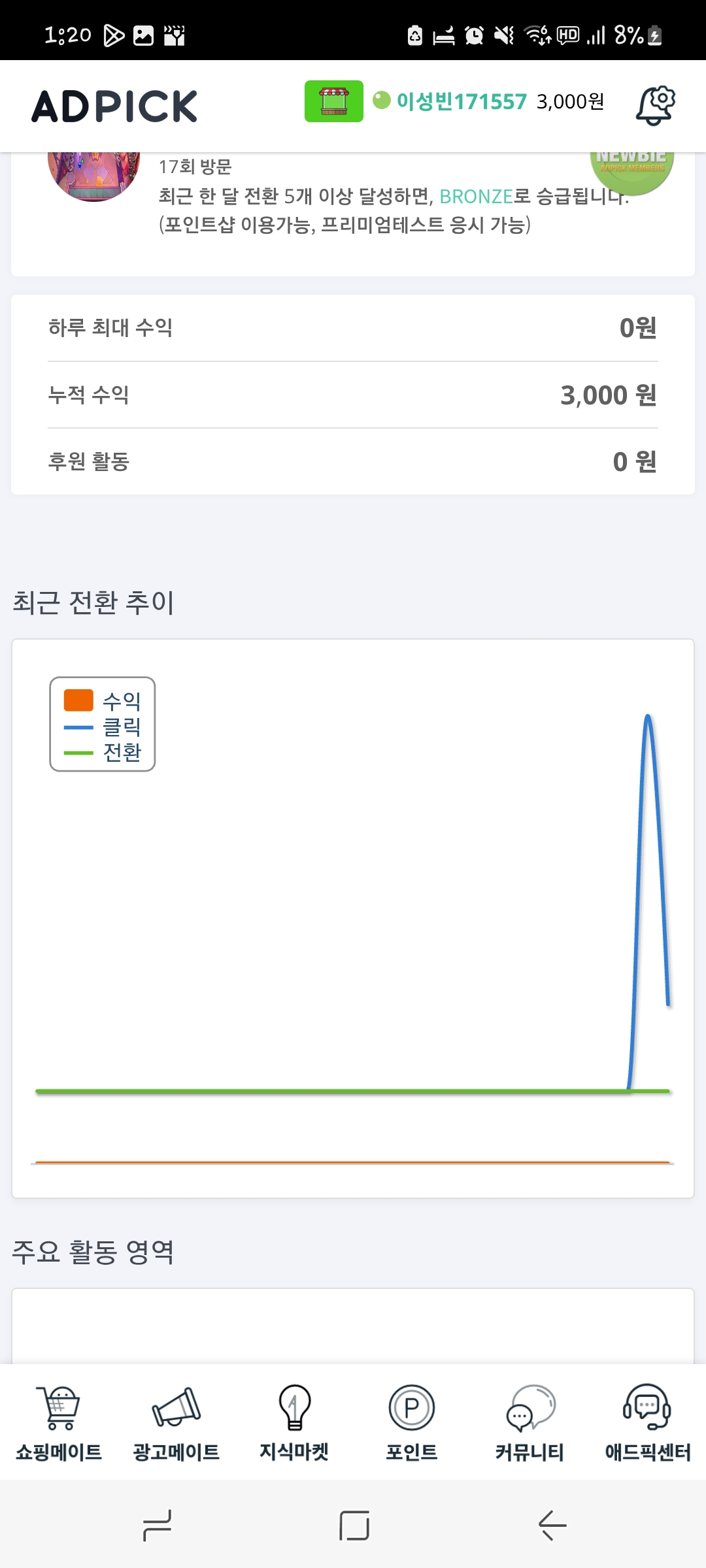Open the 지식마켓 tab

pyautogui.click(x=294, y=1423)
